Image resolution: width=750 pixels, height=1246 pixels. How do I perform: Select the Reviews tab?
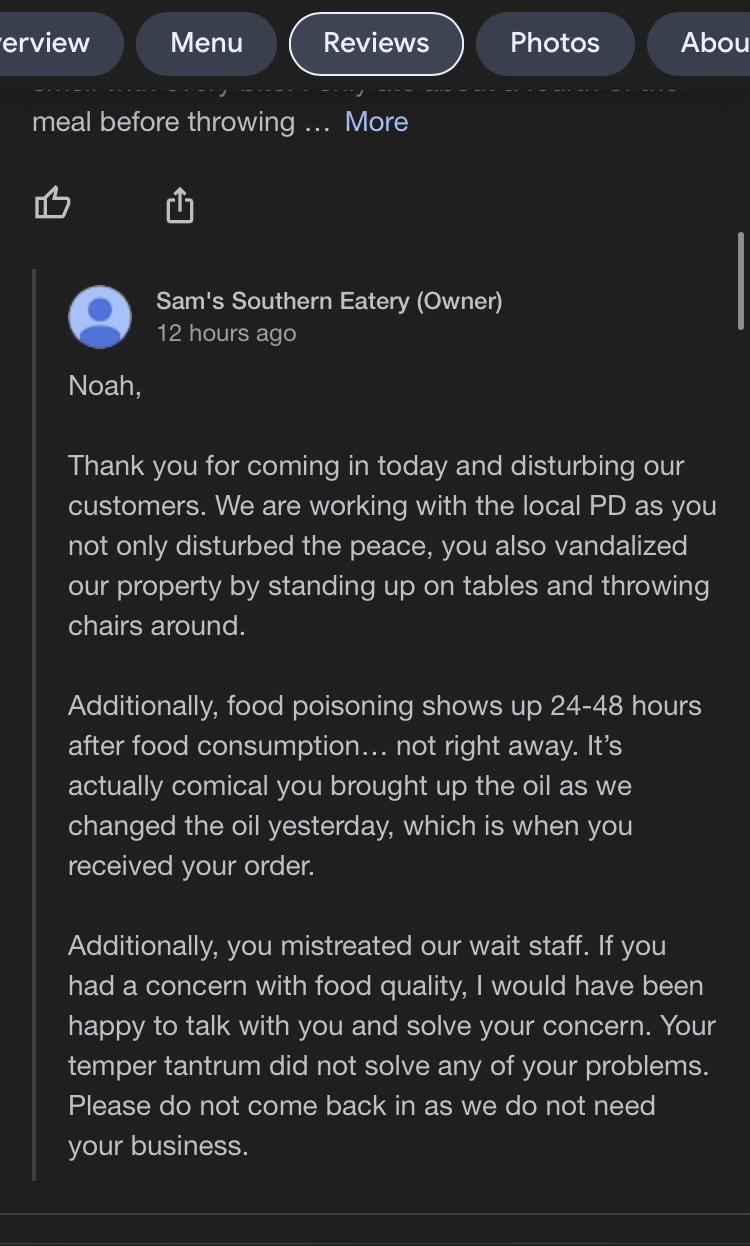(376, 43)
